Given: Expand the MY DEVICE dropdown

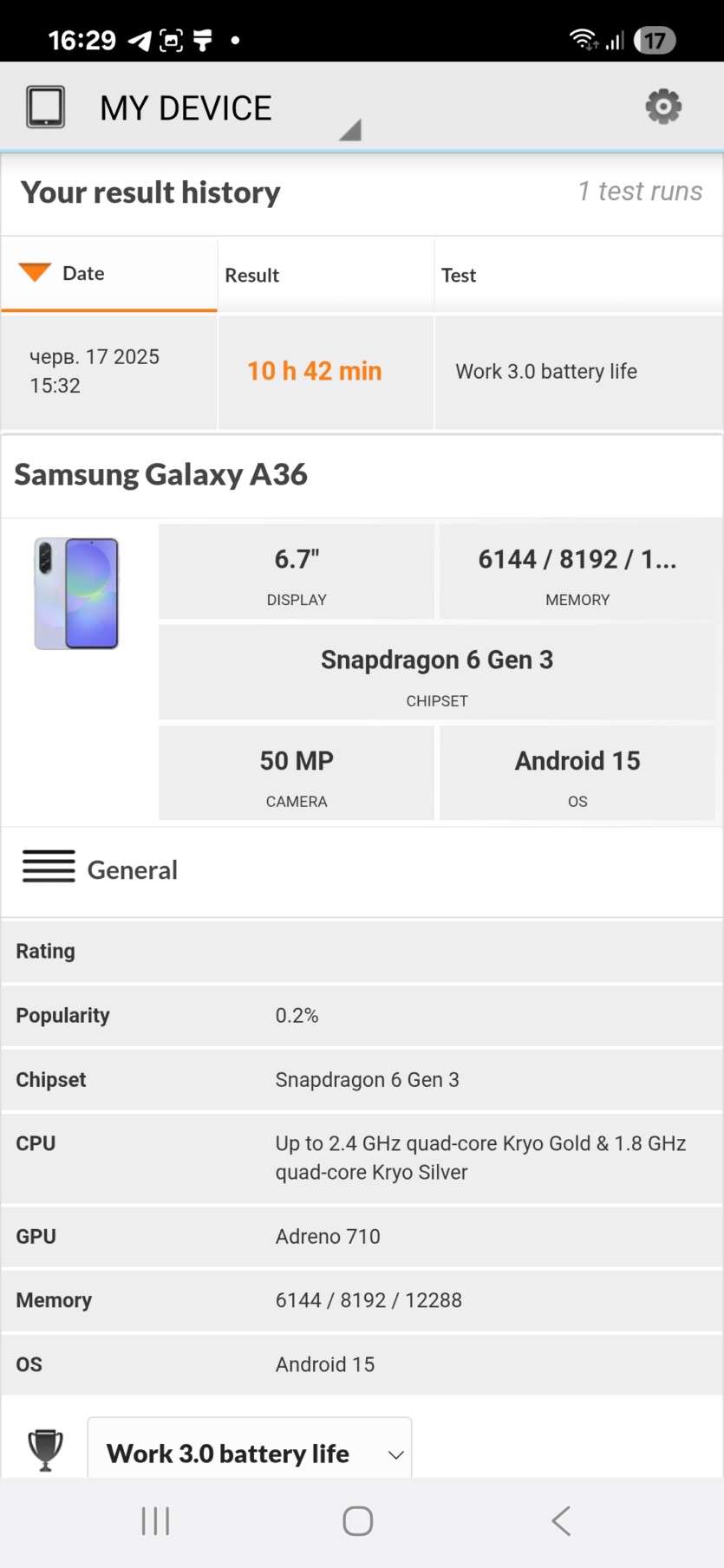Looking at the screenshot, I should 349,130.
